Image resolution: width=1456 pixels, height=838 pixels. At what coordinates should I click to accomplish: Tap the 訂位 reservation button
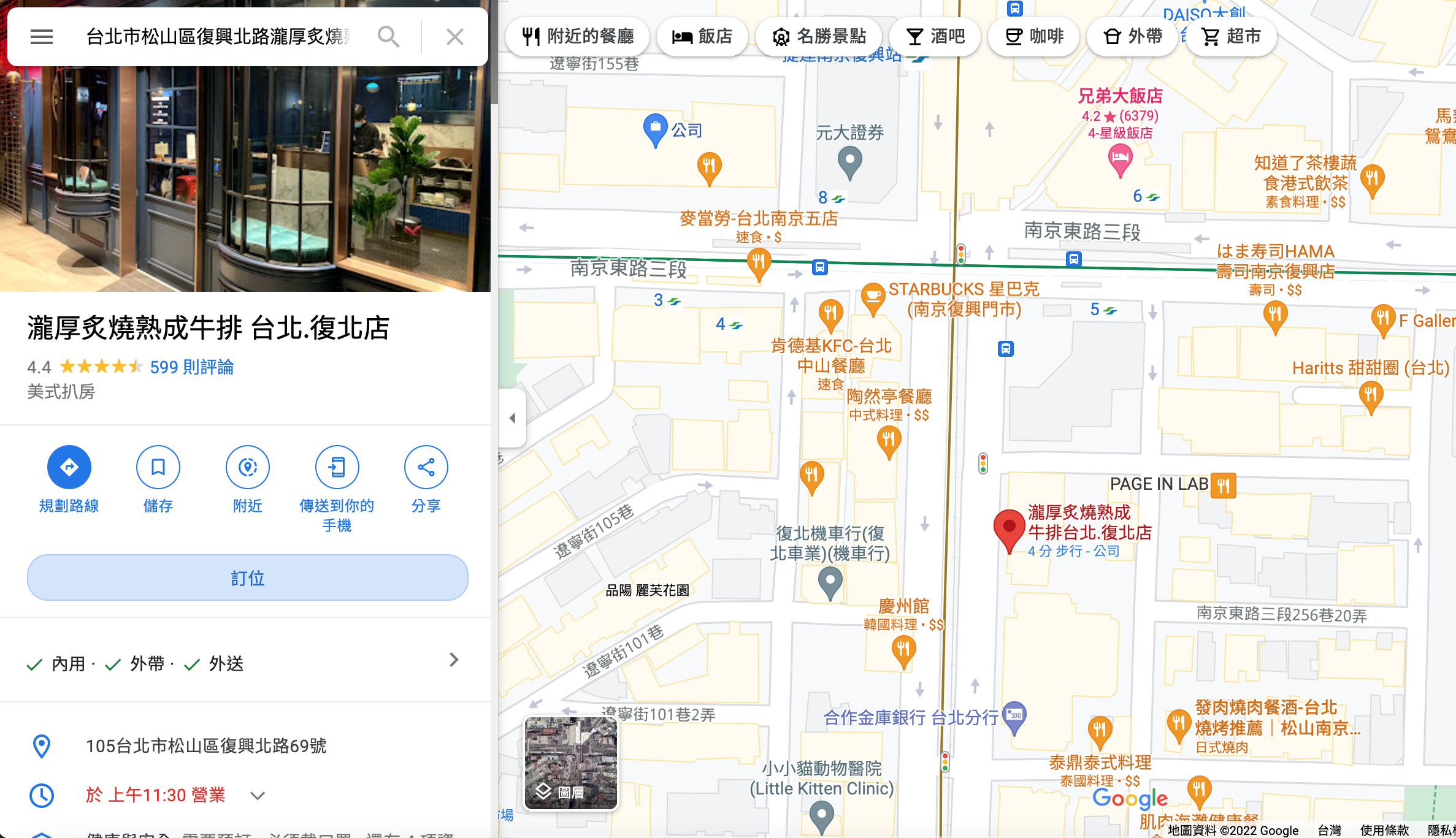248,577
